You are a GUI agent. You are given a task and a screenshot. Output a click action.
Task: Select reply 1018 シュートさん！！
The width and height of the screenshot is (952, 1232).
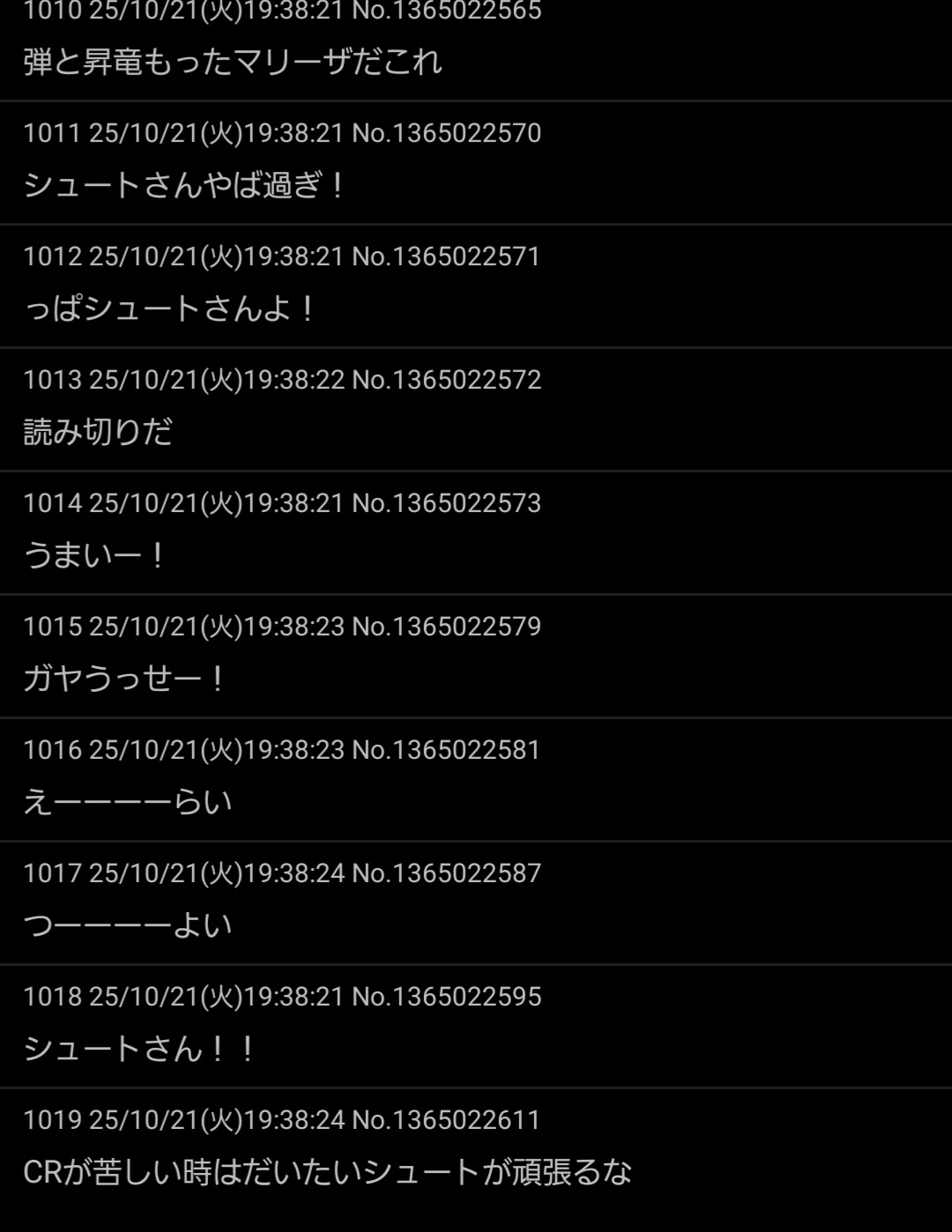point(139,1049)
